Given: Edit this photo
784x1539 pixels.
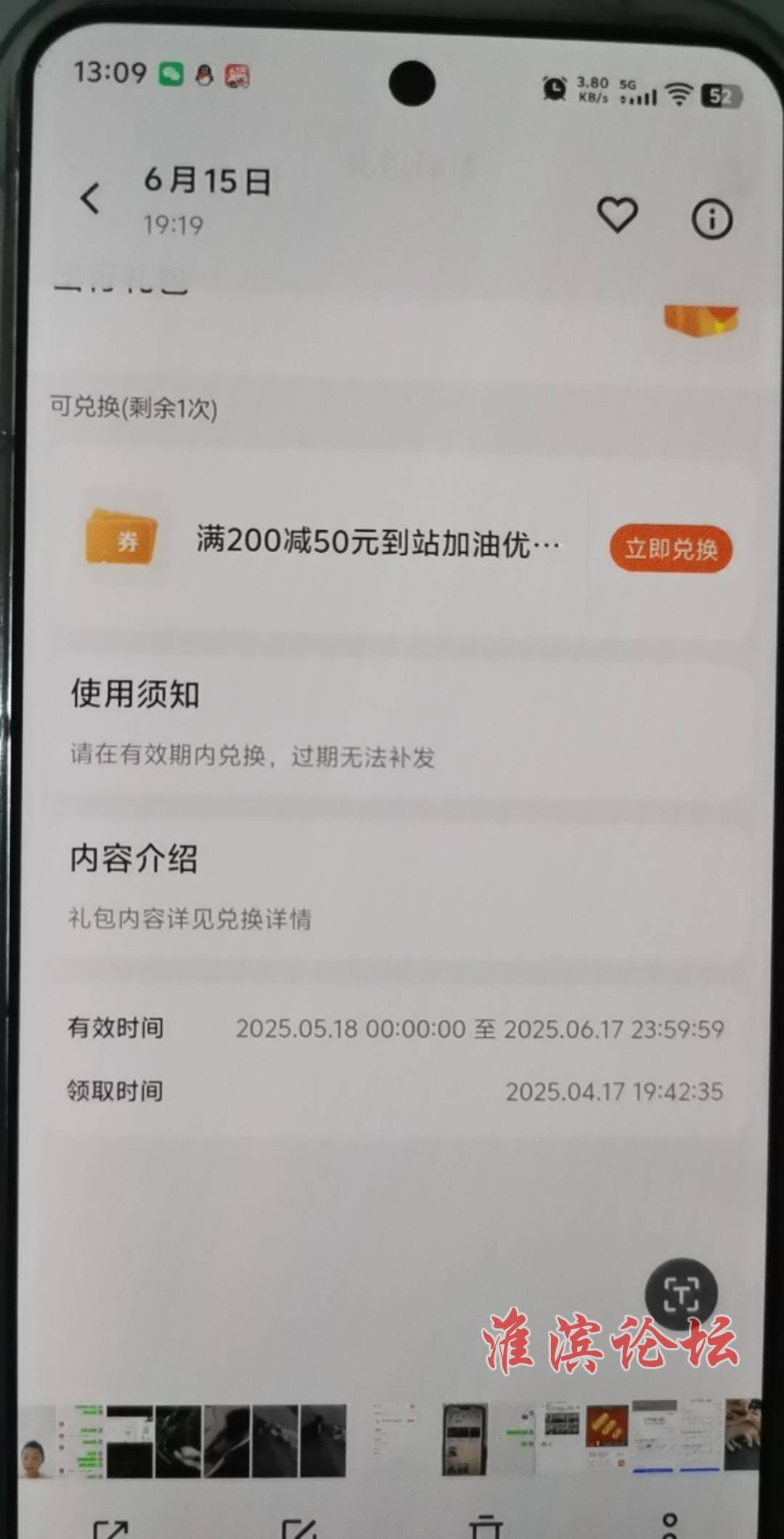Looking at the screenshot, I should 299,1527.
